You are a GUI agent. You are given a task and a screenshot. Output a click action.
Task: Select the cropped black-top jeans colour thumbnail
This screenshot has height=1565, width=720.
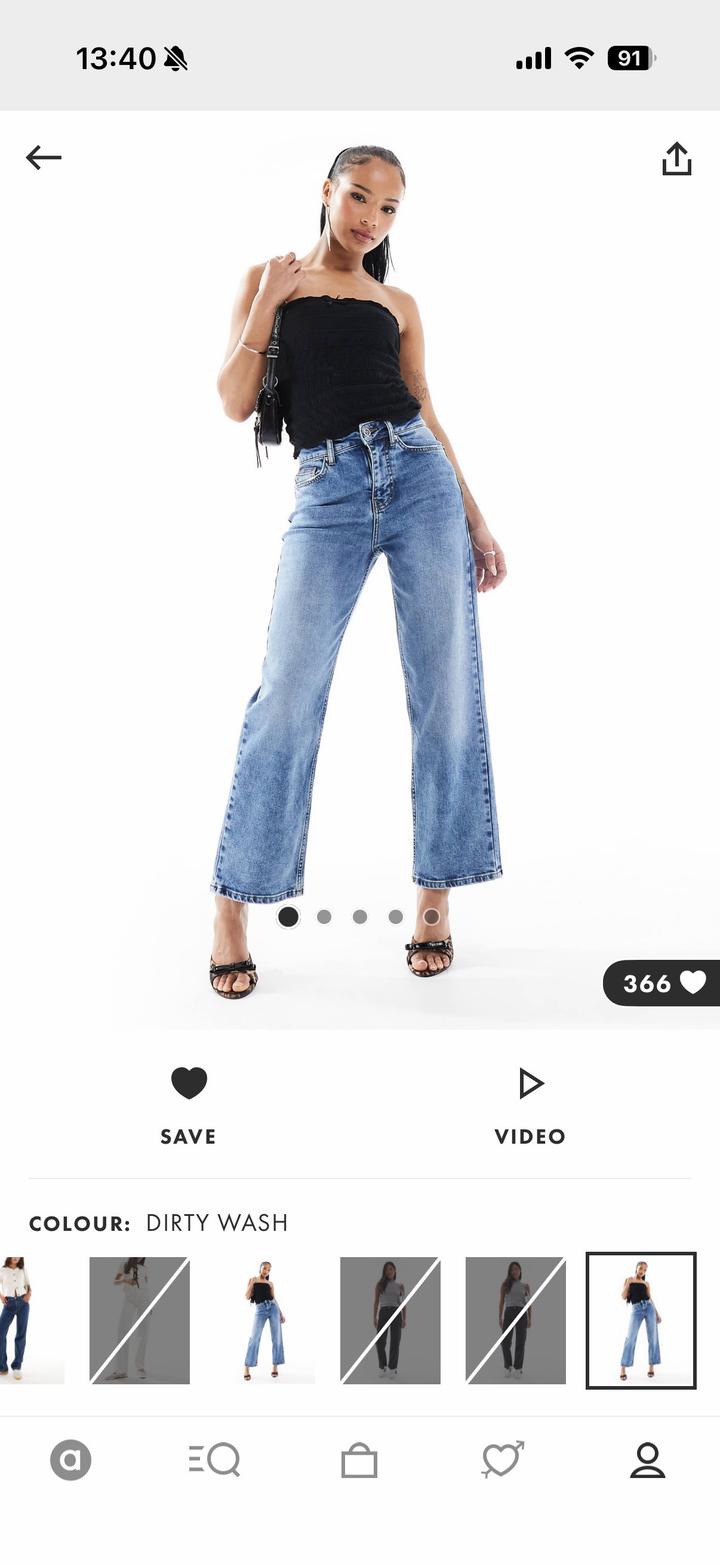(x=262, y=1318)
